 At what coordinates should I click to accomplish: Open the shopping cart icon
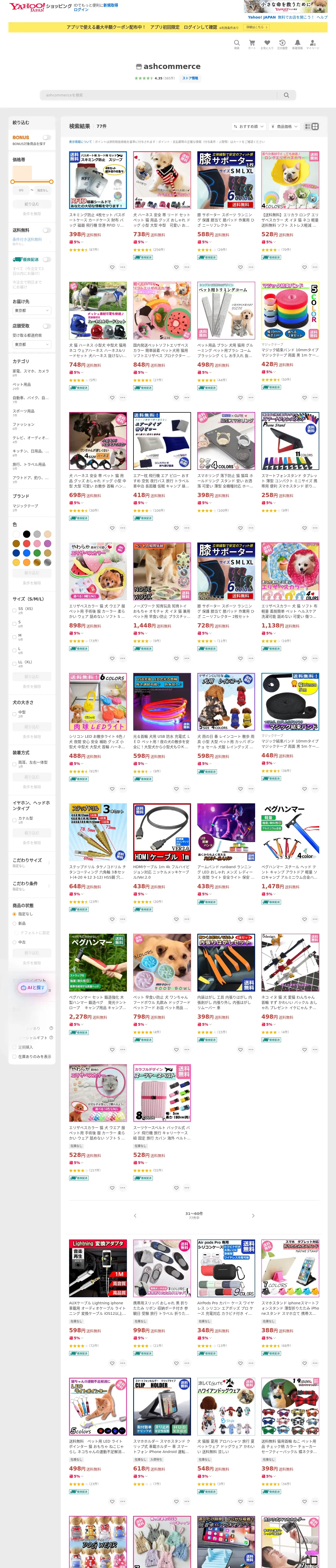click(251, 44)
